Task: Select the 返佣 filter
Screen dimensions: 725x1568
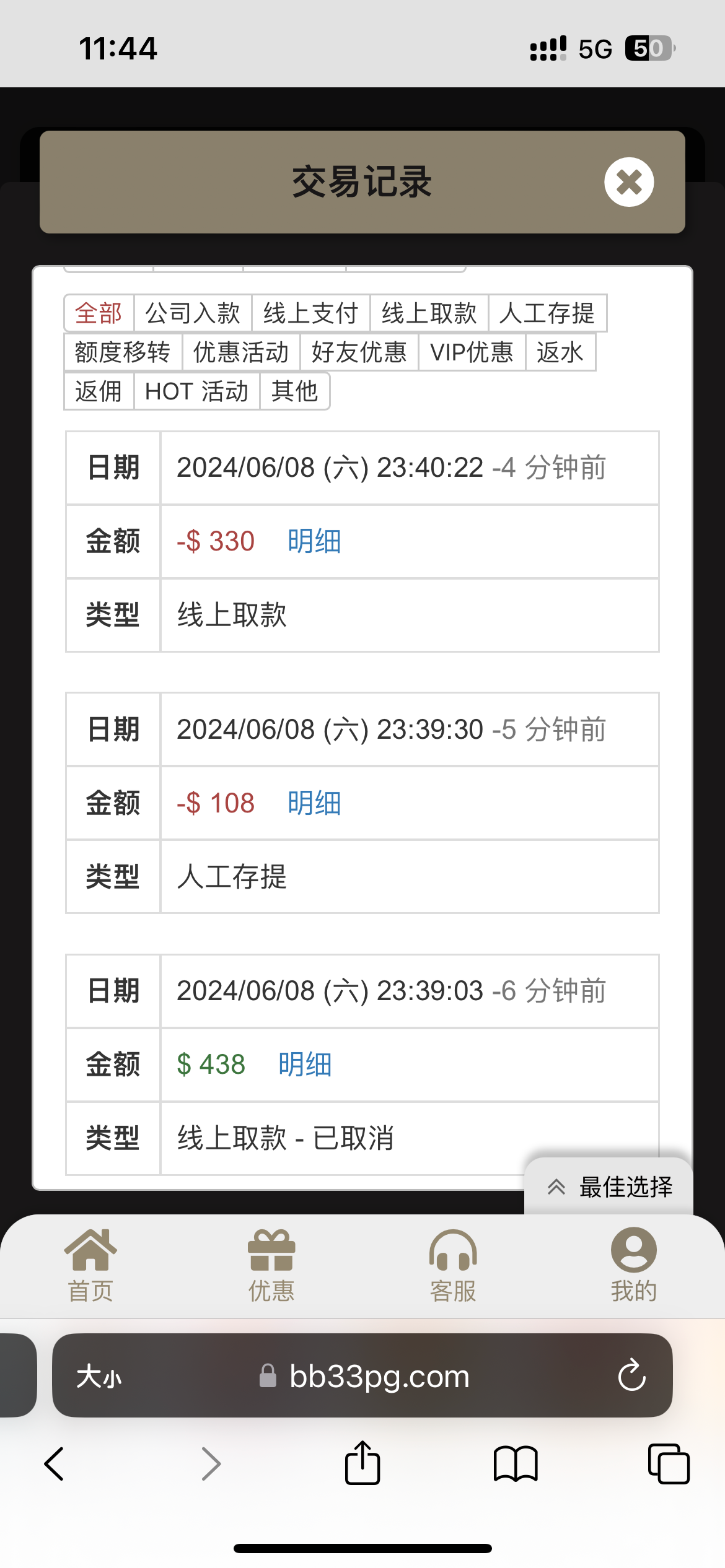Action: click(99, 391)
